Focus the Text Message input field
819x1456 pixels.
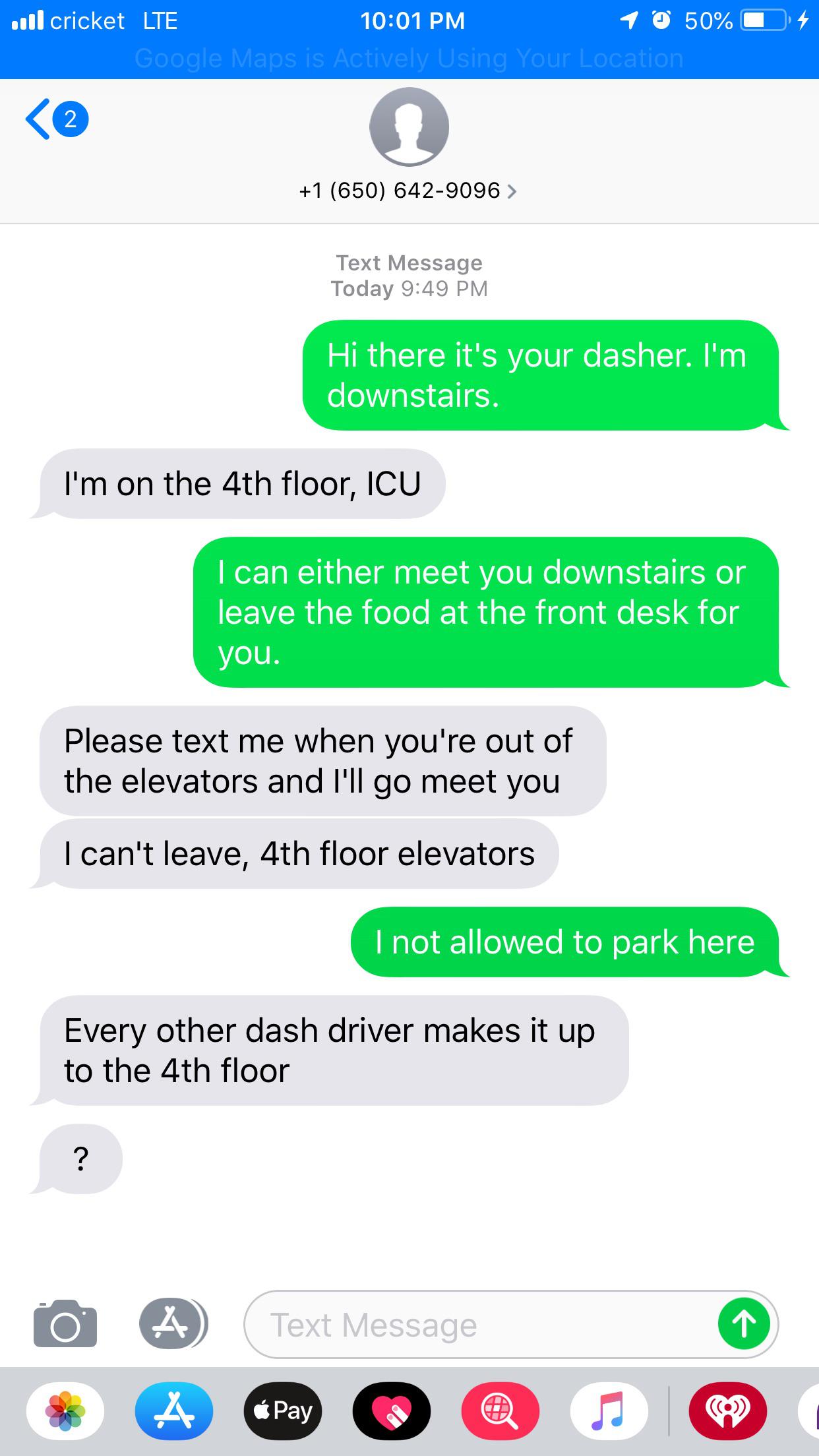coord(475,1324)
